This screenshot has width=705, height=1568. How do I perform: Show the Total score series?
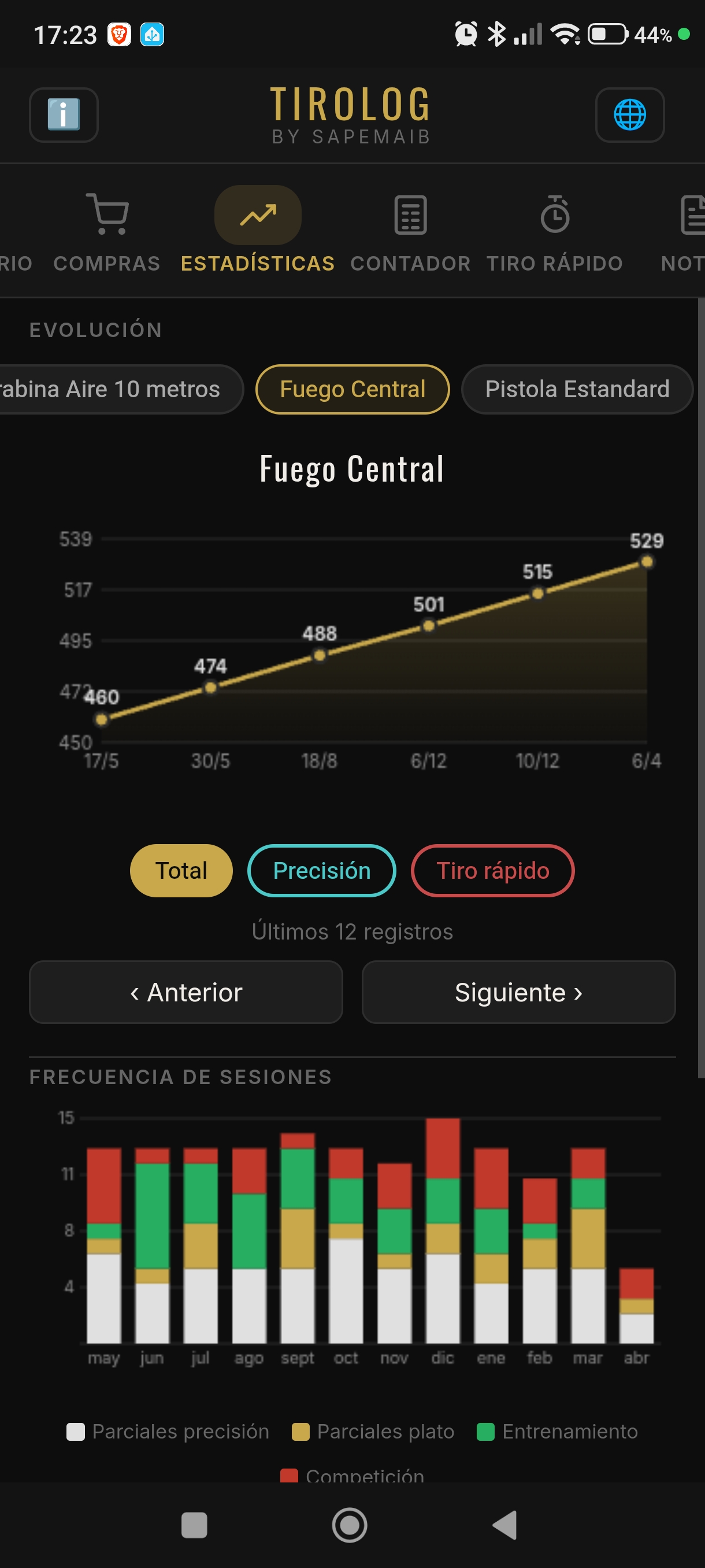181,870
